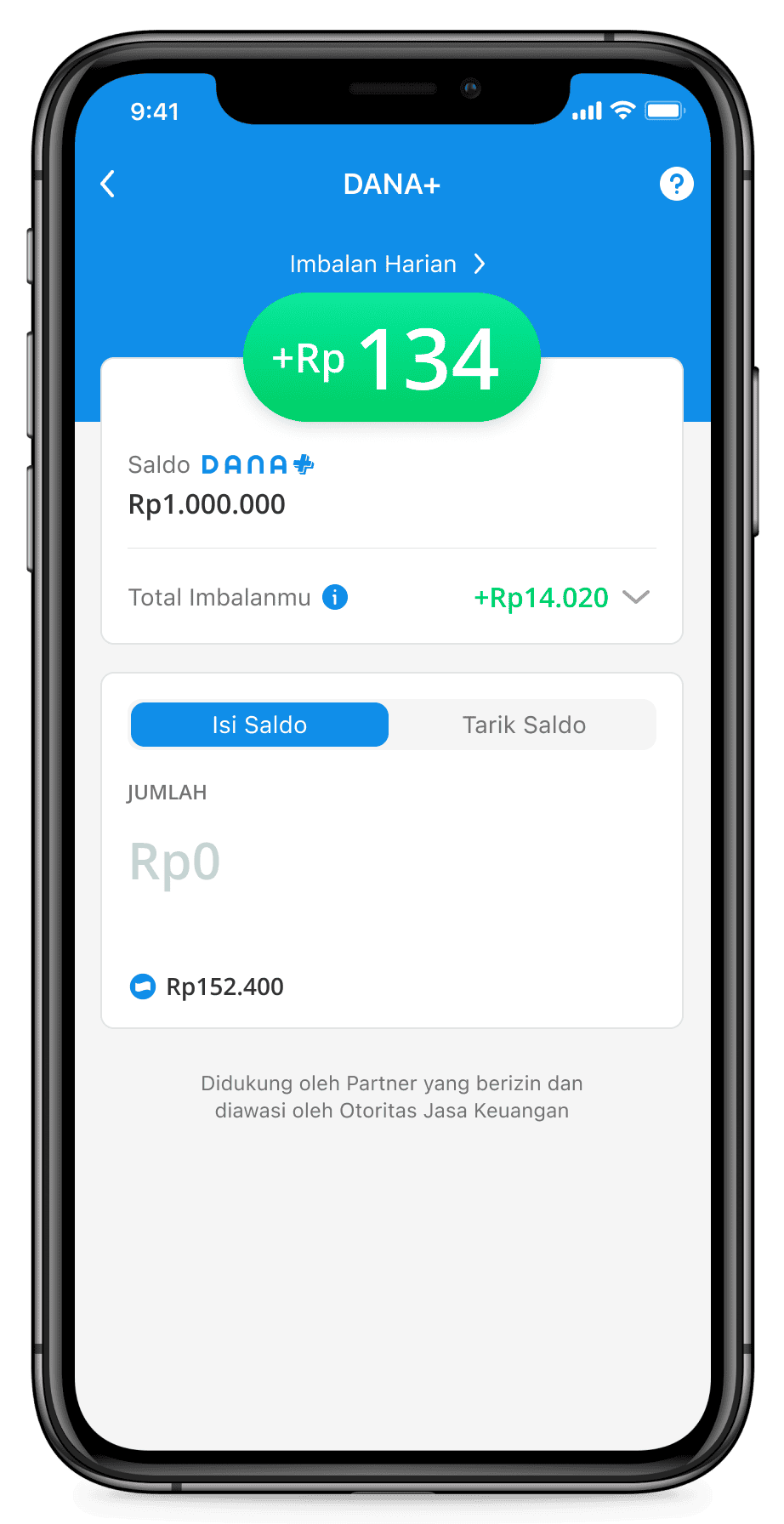Open Imbalan Harian details
This screenshot has height=1524, width=784.
pyautogui.click(x=387, y=264)
